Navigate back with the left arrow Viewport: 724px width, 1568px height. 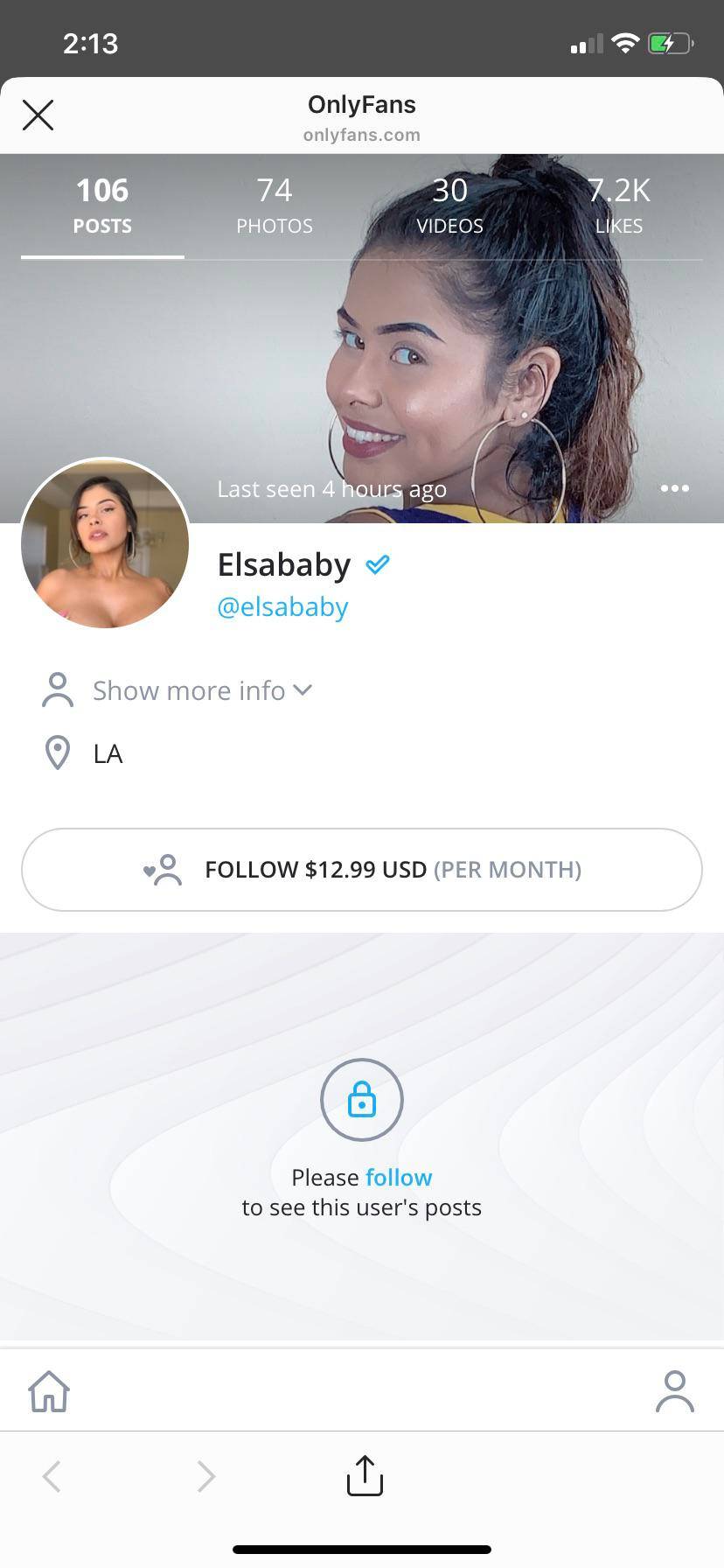pyautogui.click(x=50, y=1475)
